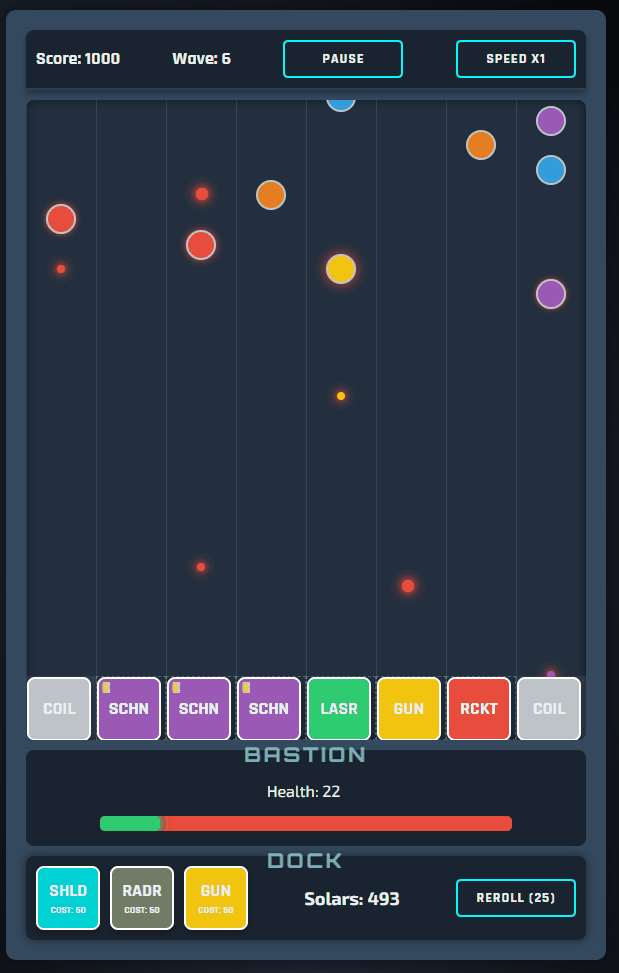Image resolution: width=619 pixels, height=973 pixels.
Task: Select the SHLD card in the dock
Action: click(68, 897)
